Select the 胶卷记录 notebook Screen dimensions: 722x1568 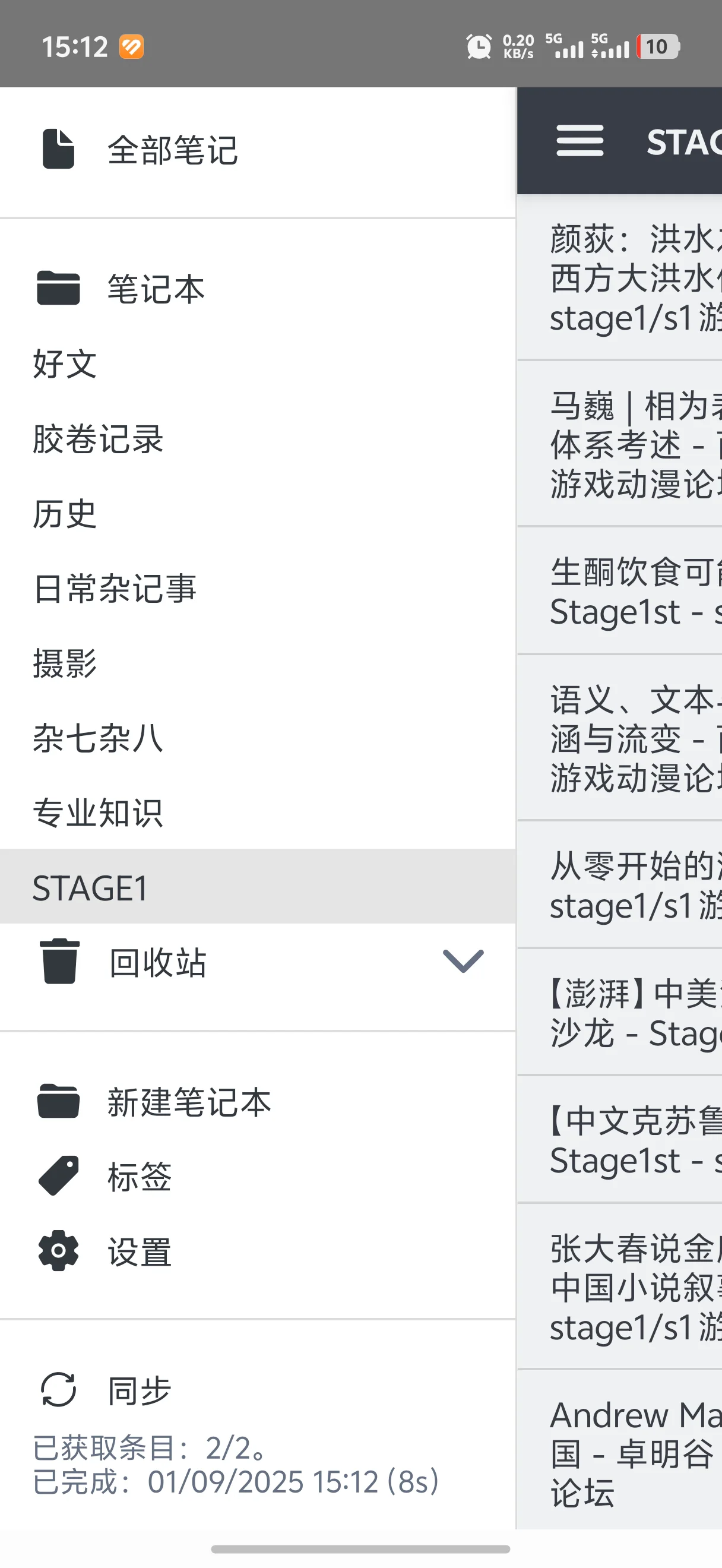tap(258, 439)
